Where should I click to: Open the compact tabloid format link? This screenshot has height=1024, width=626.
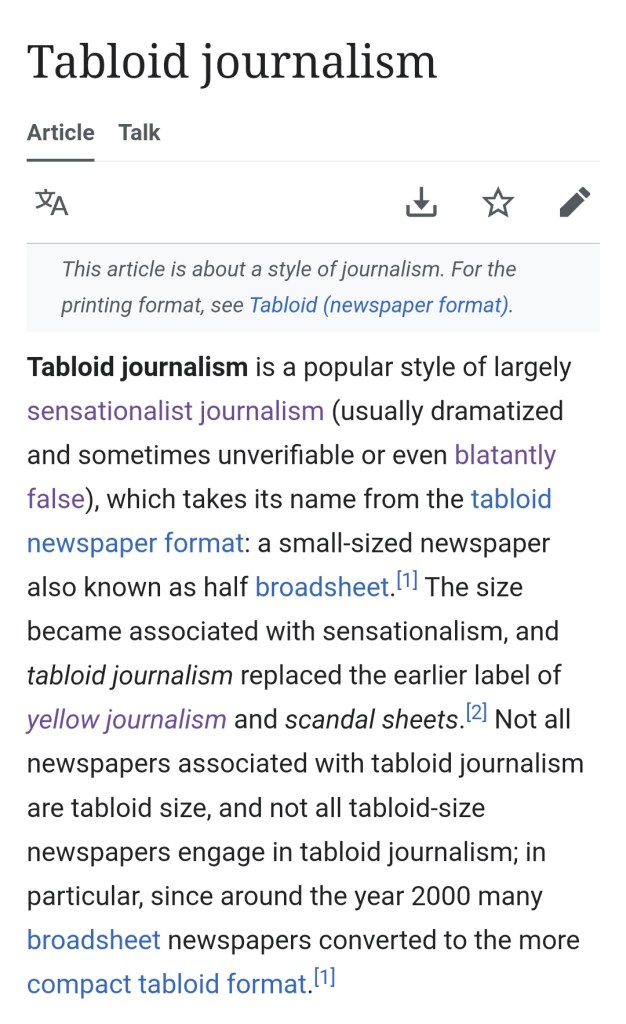166,984
